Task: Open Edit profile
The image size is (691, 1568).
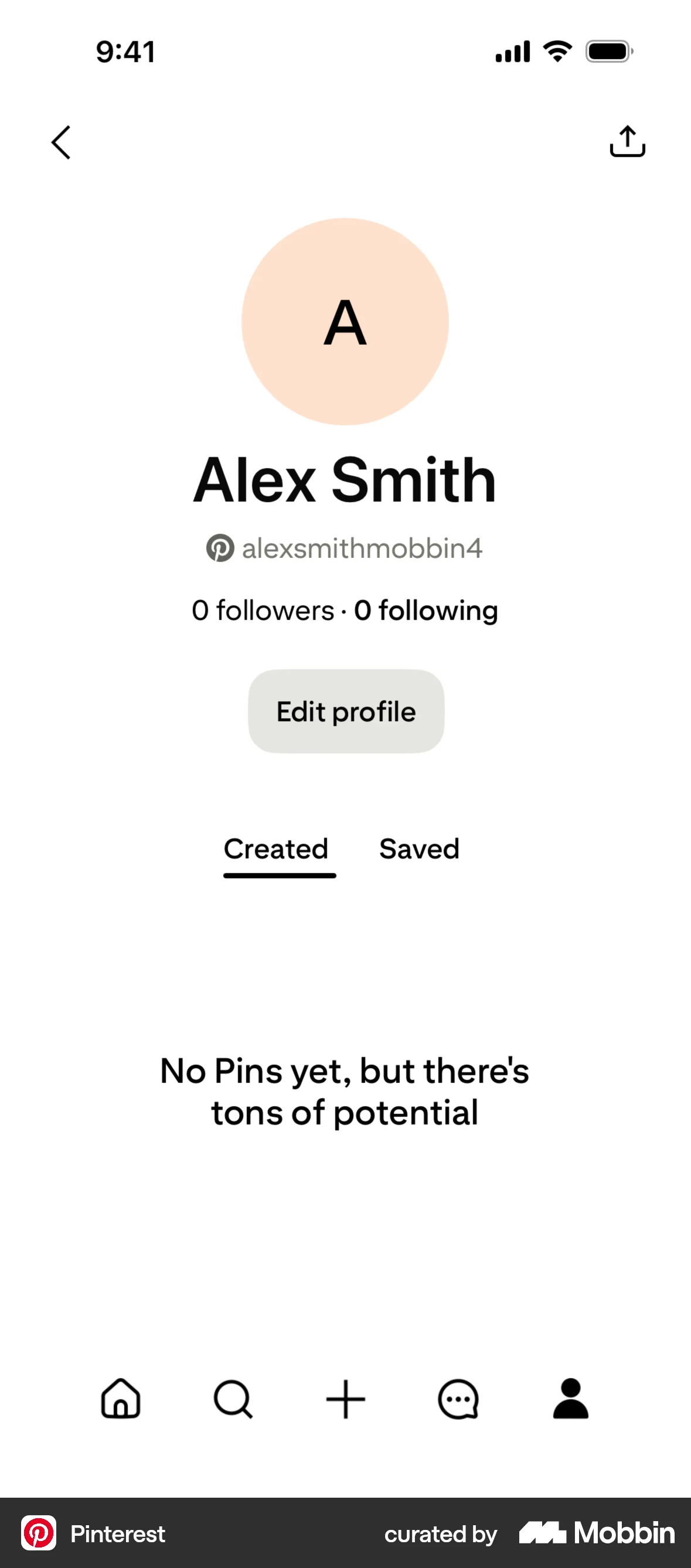Action: pos(345,711)
